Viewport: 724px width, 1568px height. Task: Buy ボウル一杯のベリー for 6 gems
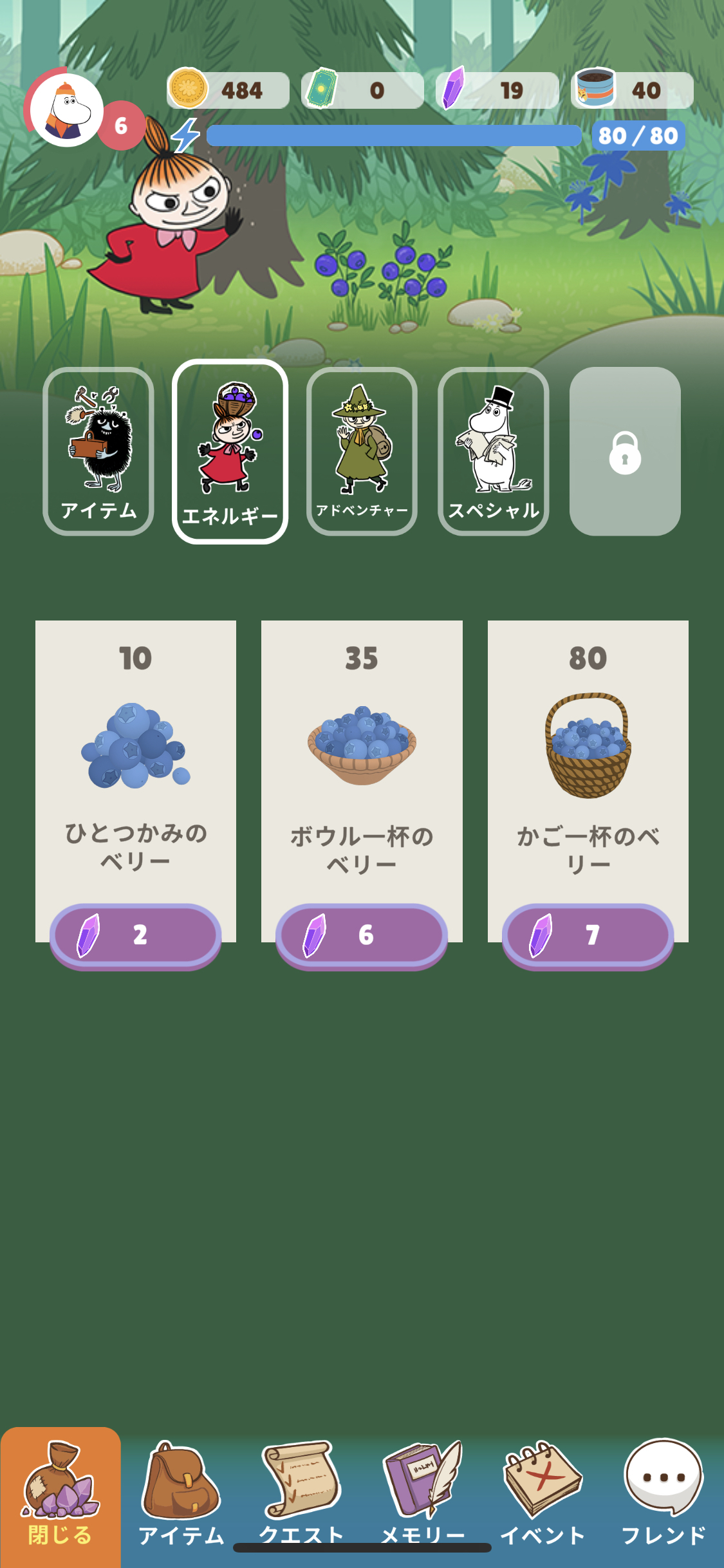(362, 935)
